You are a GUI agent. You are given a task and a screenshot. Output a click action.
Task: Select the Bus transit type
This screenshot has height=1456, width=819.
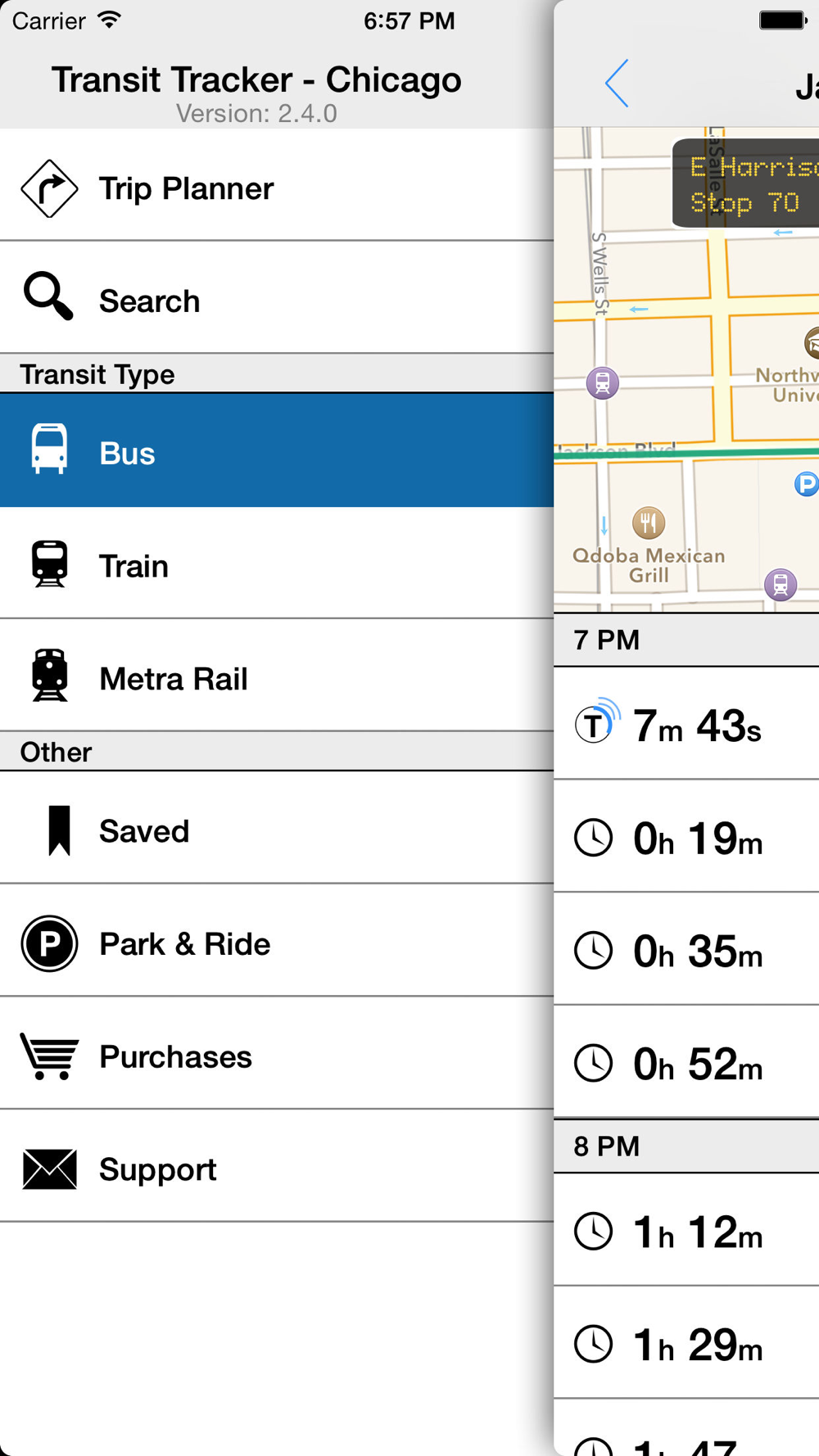pyautogui.click(x=277, y=450)
